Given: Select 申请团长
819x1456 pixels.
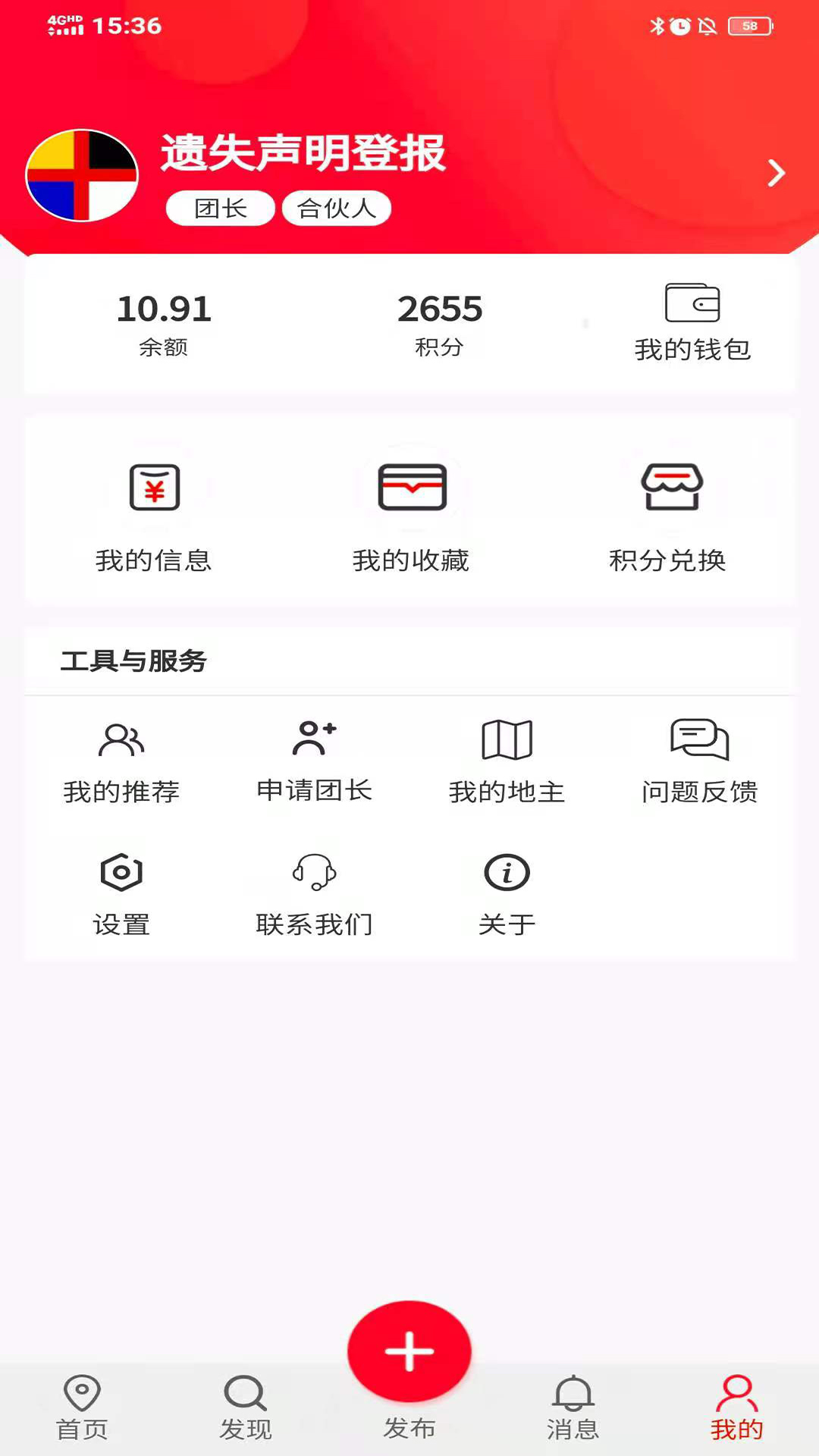Looking at the screenshot, I should click(x=314, y=762).
